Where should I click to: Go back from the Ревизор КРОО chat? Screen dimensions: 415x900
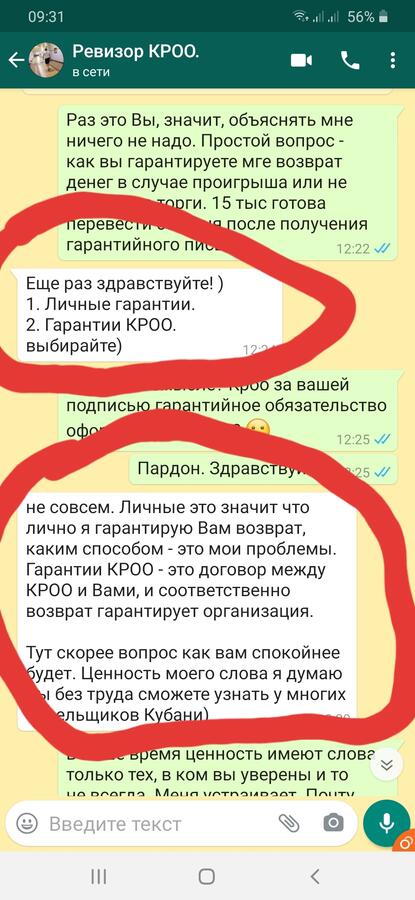[16, 60]
